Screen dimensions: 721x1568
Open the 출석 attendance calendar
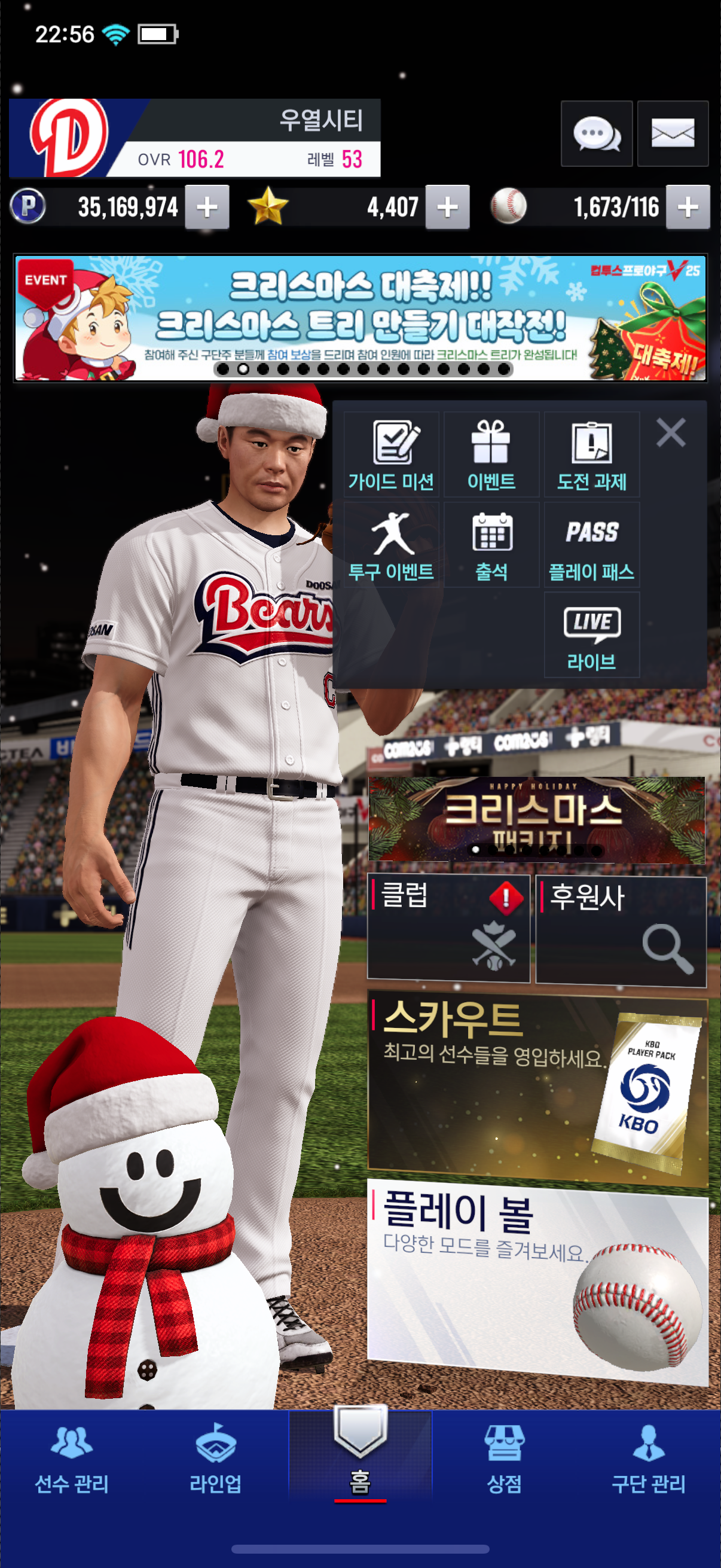pos(491,544)
